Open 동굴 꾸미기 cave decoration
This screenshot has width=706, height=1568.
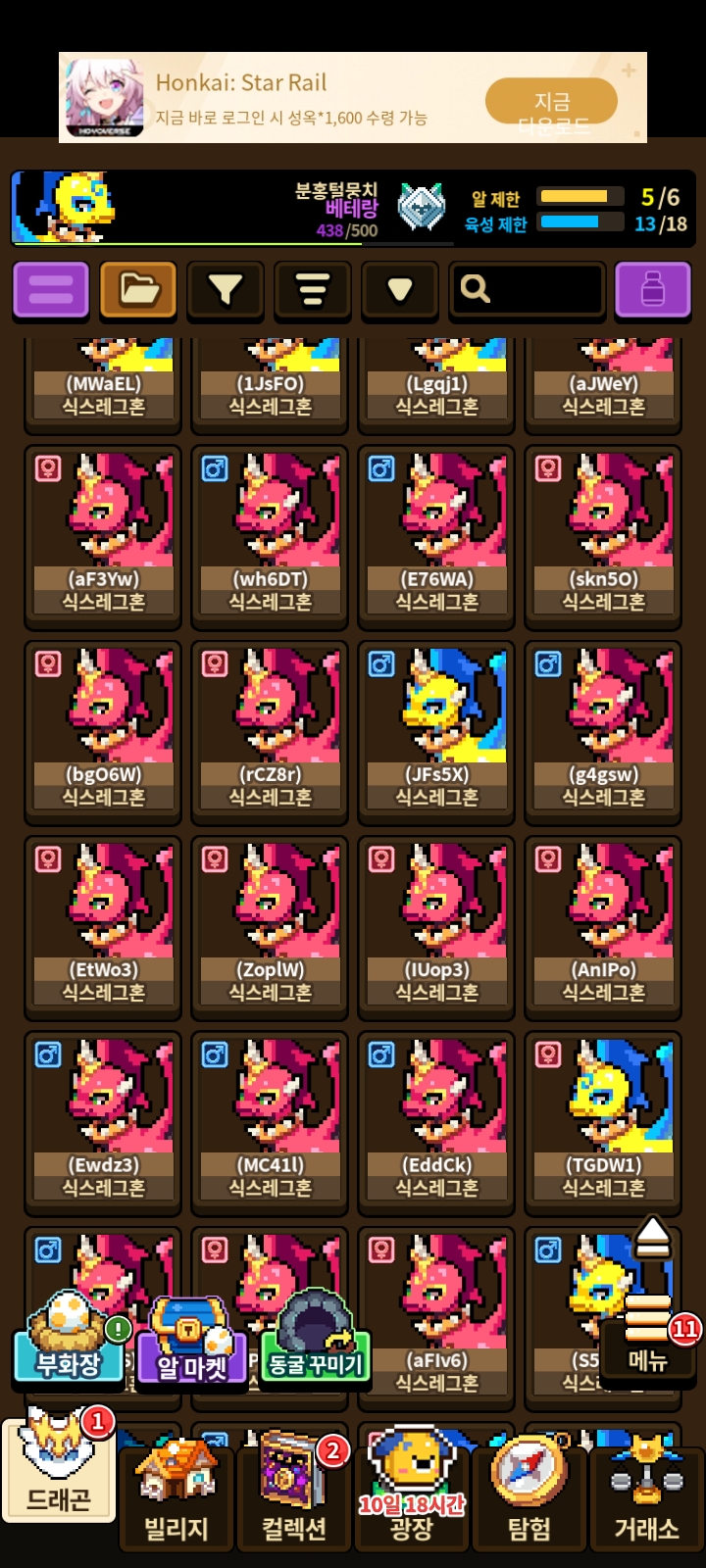click(x=316, y=1341)
